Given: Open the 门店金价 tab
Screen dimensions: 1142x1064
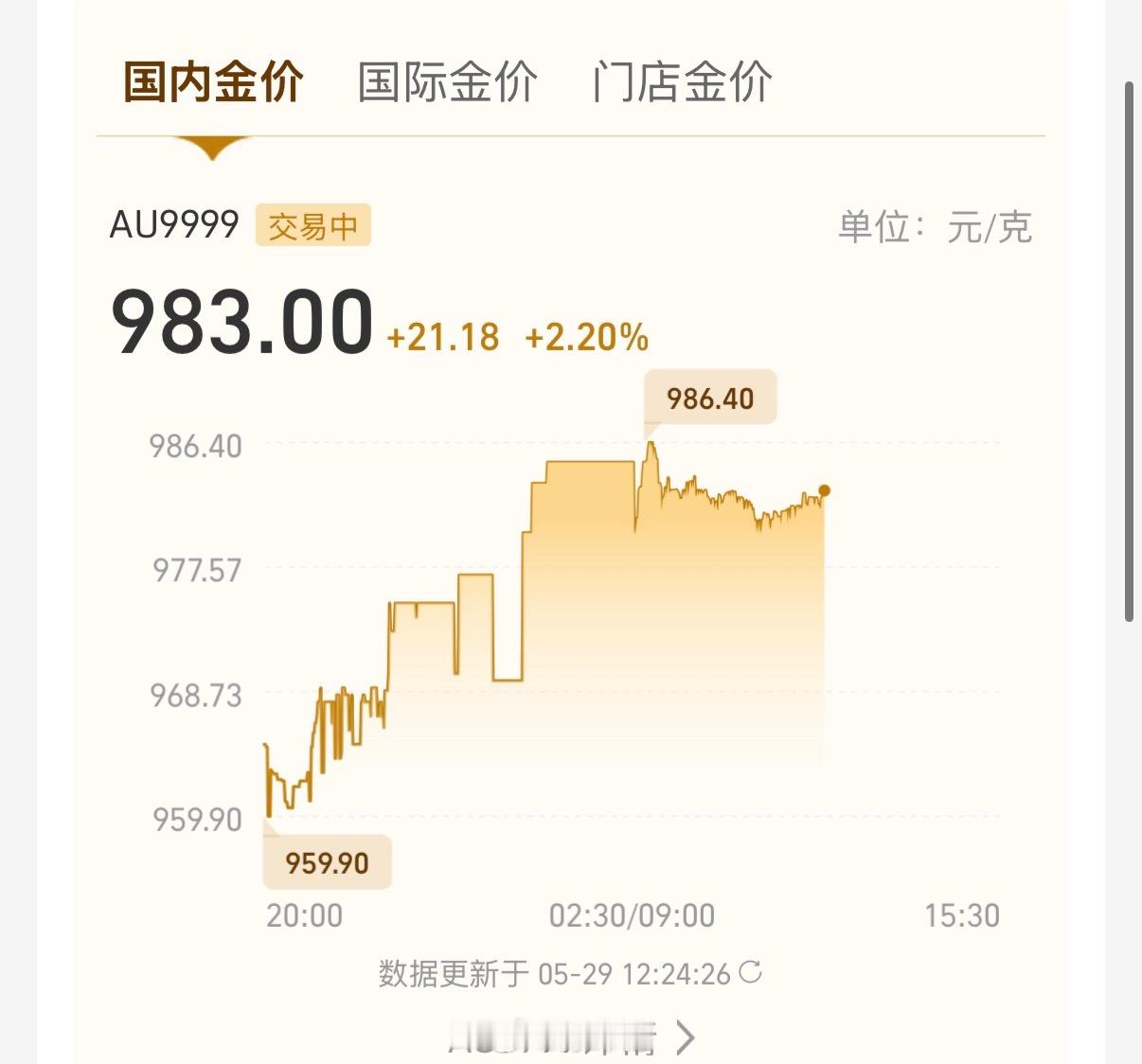Looking at the screenshot, I should coord(682,81).
